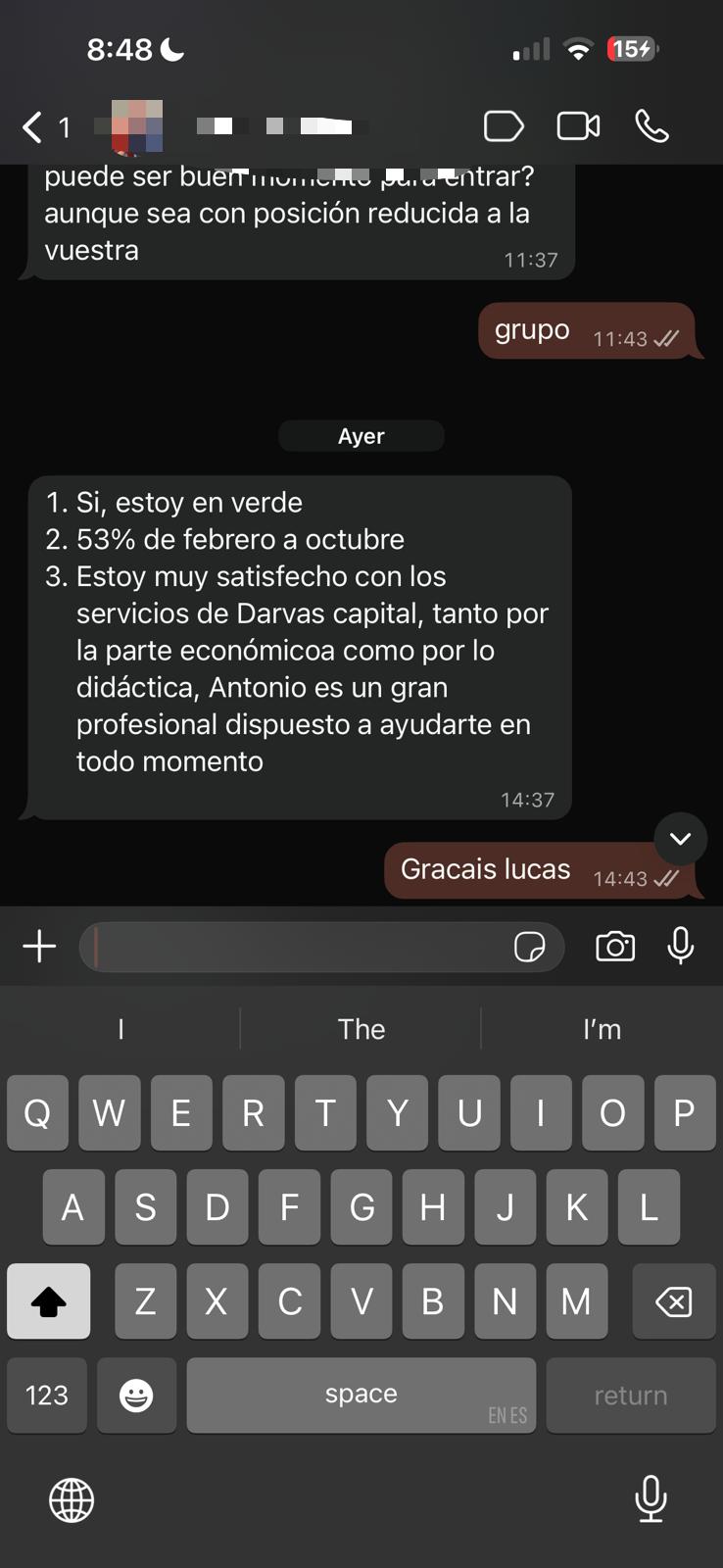This screenshot has width=723, height=1568.
Task: Insert the suggested word 'The'
Action: tap(361, 1029)
